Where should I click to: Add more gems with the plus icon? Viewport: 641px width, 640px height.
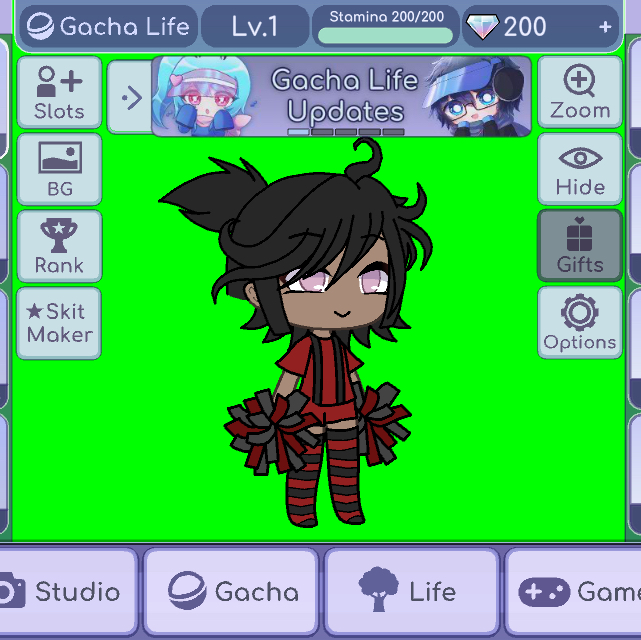coord(605,27)
